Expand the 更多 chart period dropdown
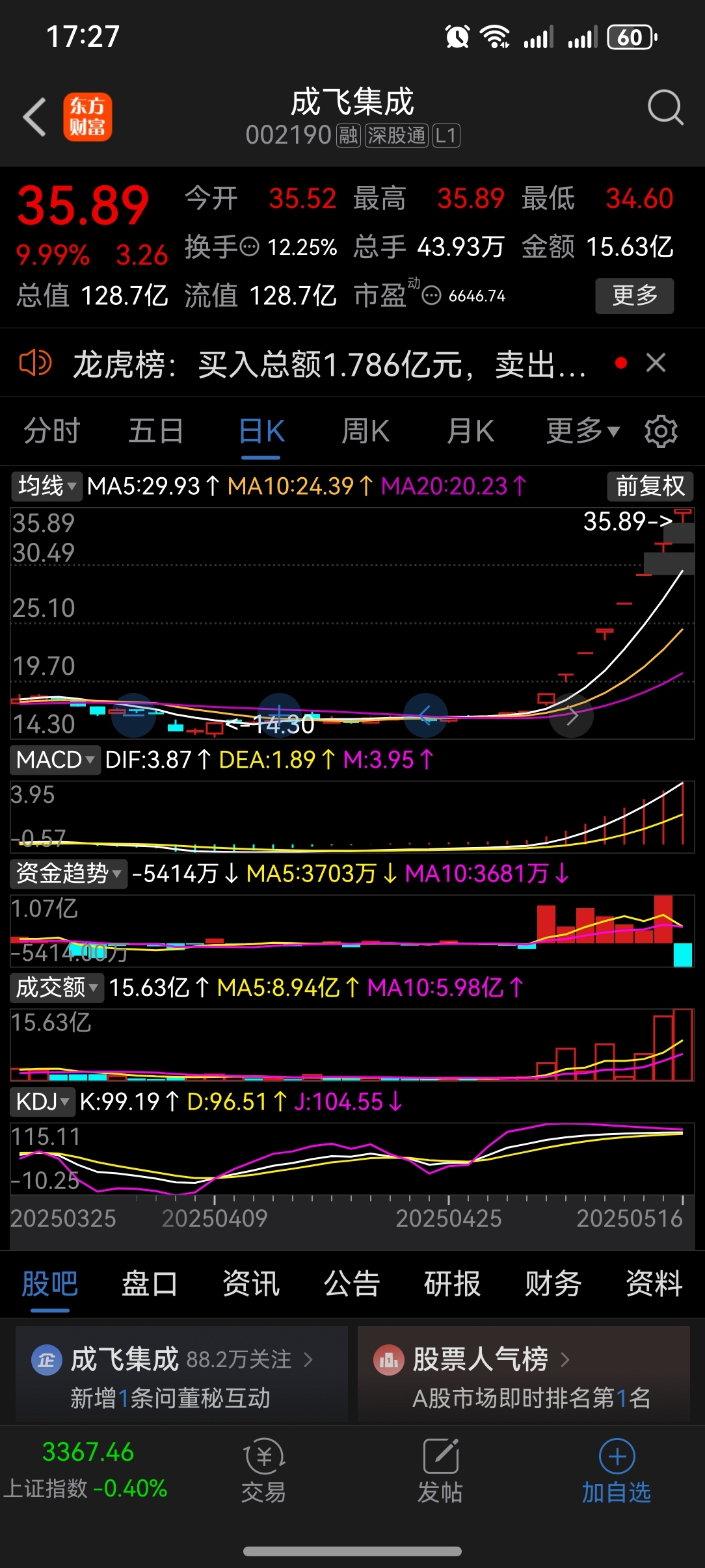The image size is (705, 1568). [x=582, y=431]
